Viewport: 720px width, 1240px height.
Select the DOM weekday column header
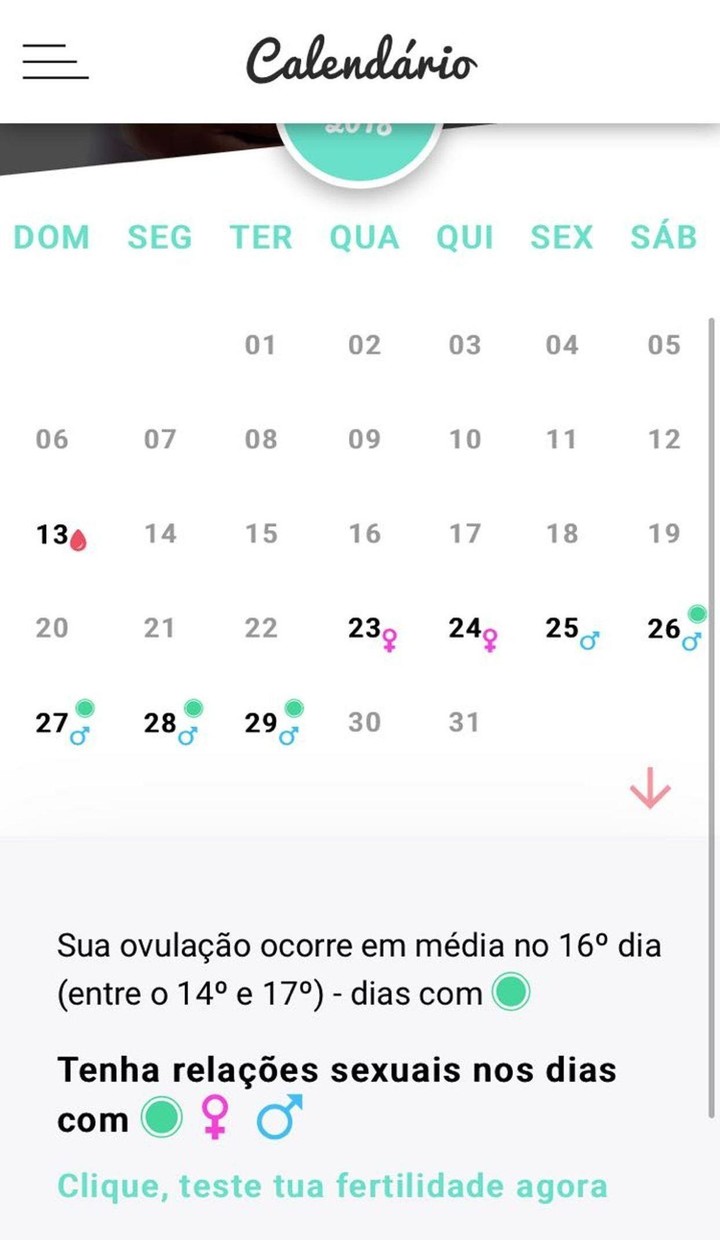[x=51, y=238]
